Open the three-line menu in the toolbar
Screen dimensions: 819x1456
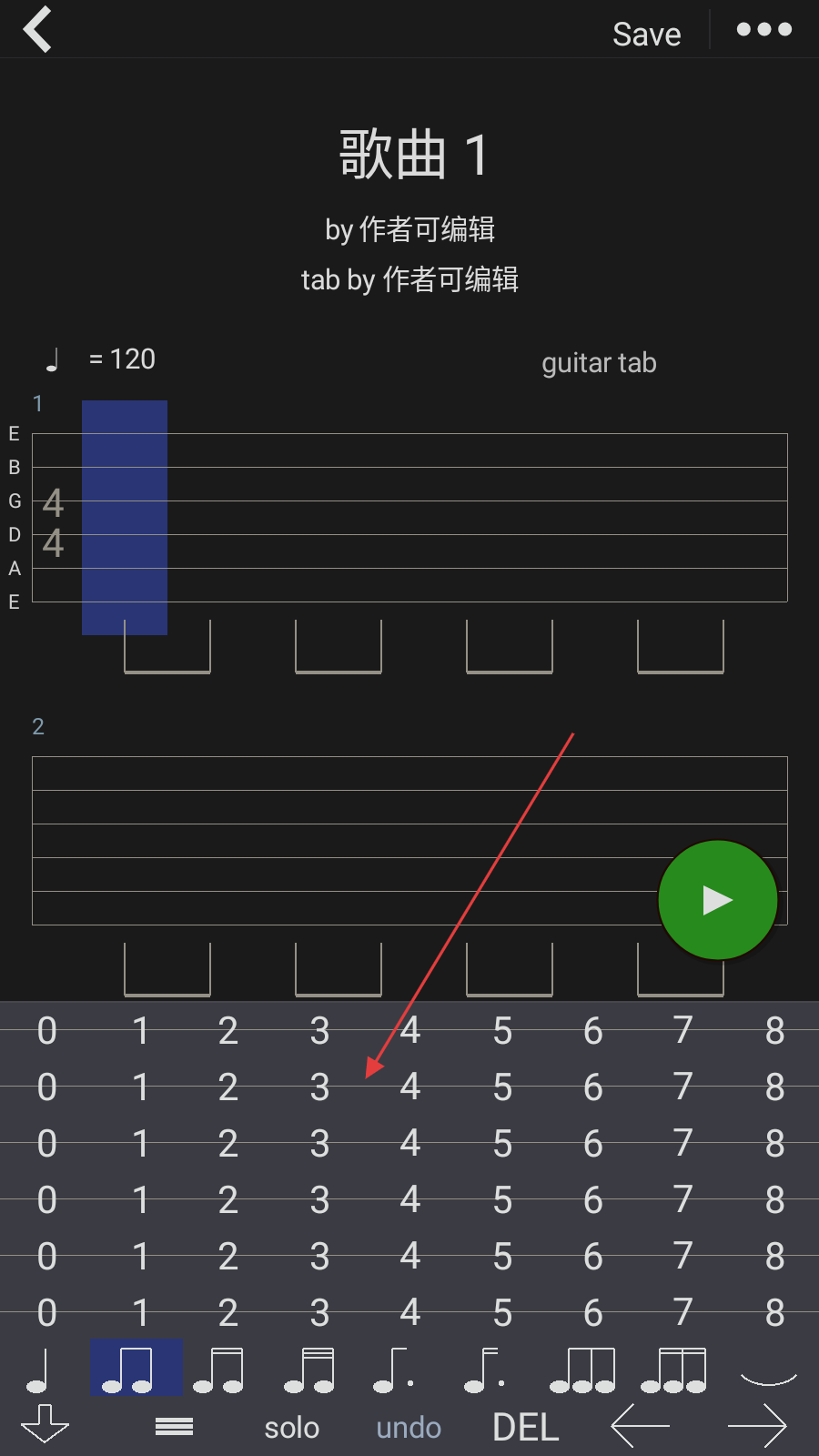[x=174, y=1426]
